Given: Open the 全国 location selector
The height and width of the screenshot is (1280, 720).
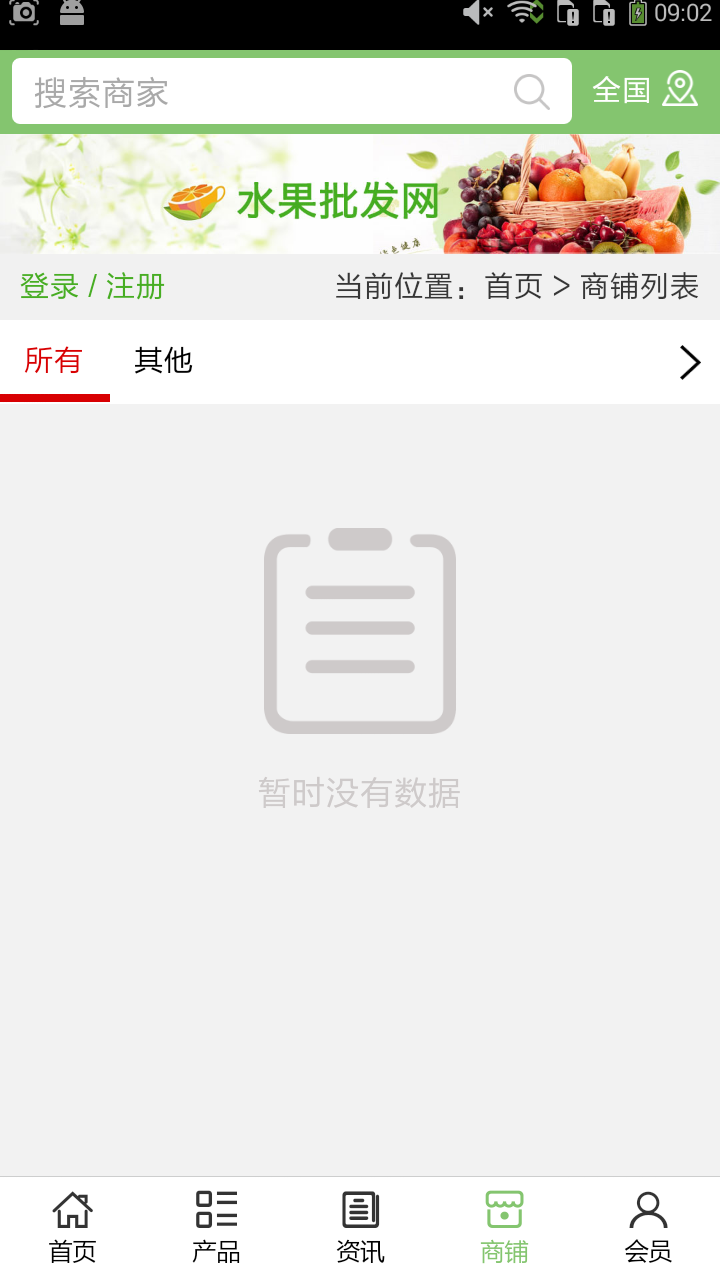Looking at the screenshot, I should [645, 90].
